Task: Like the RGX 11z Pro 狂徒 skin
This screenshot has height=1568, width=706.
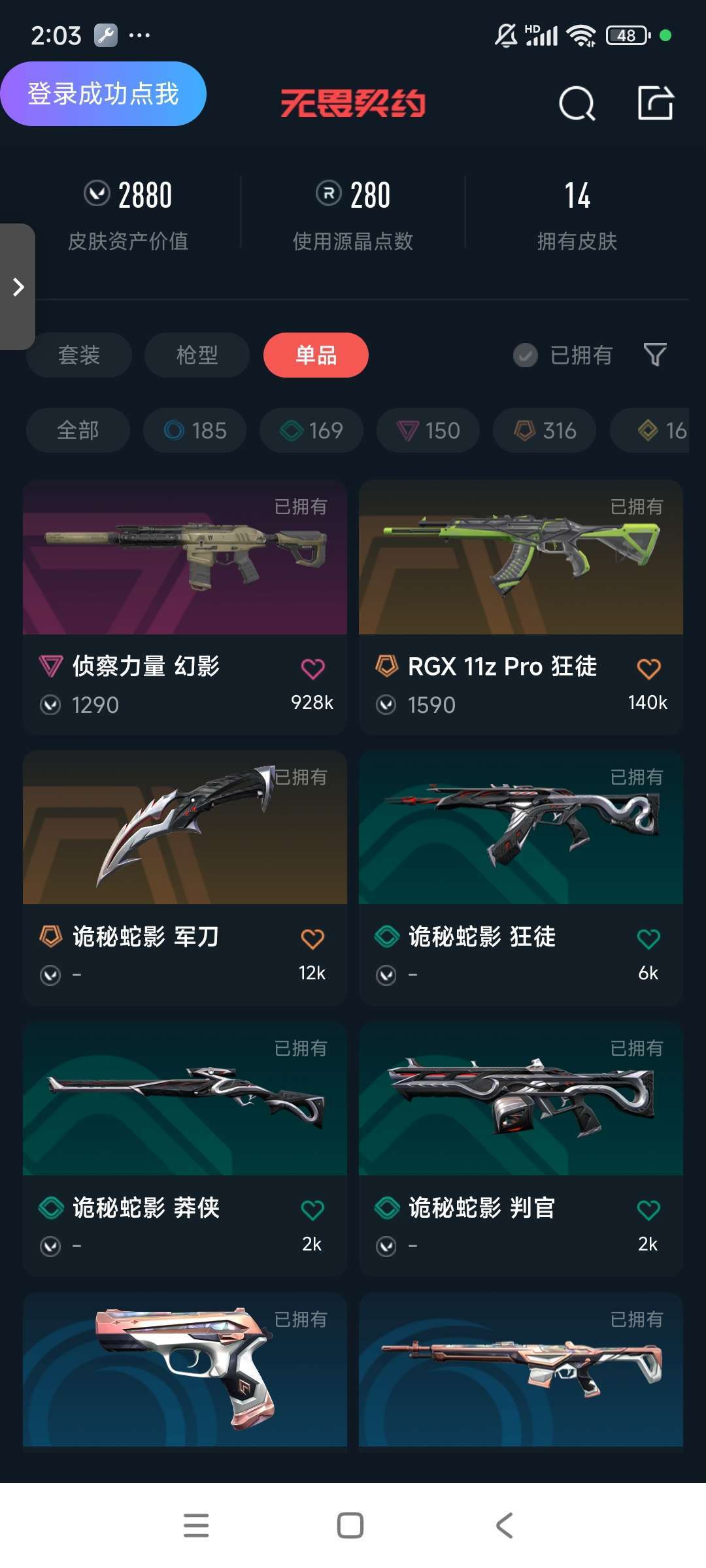Action: [648, 668]
